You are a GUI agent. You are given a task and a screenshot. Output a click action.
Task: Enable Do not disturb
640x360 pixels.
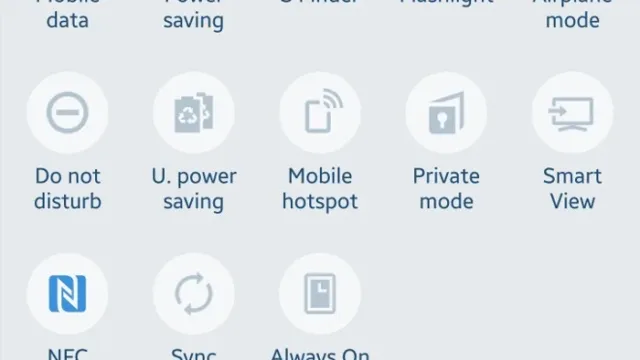(x=67, y=113)
